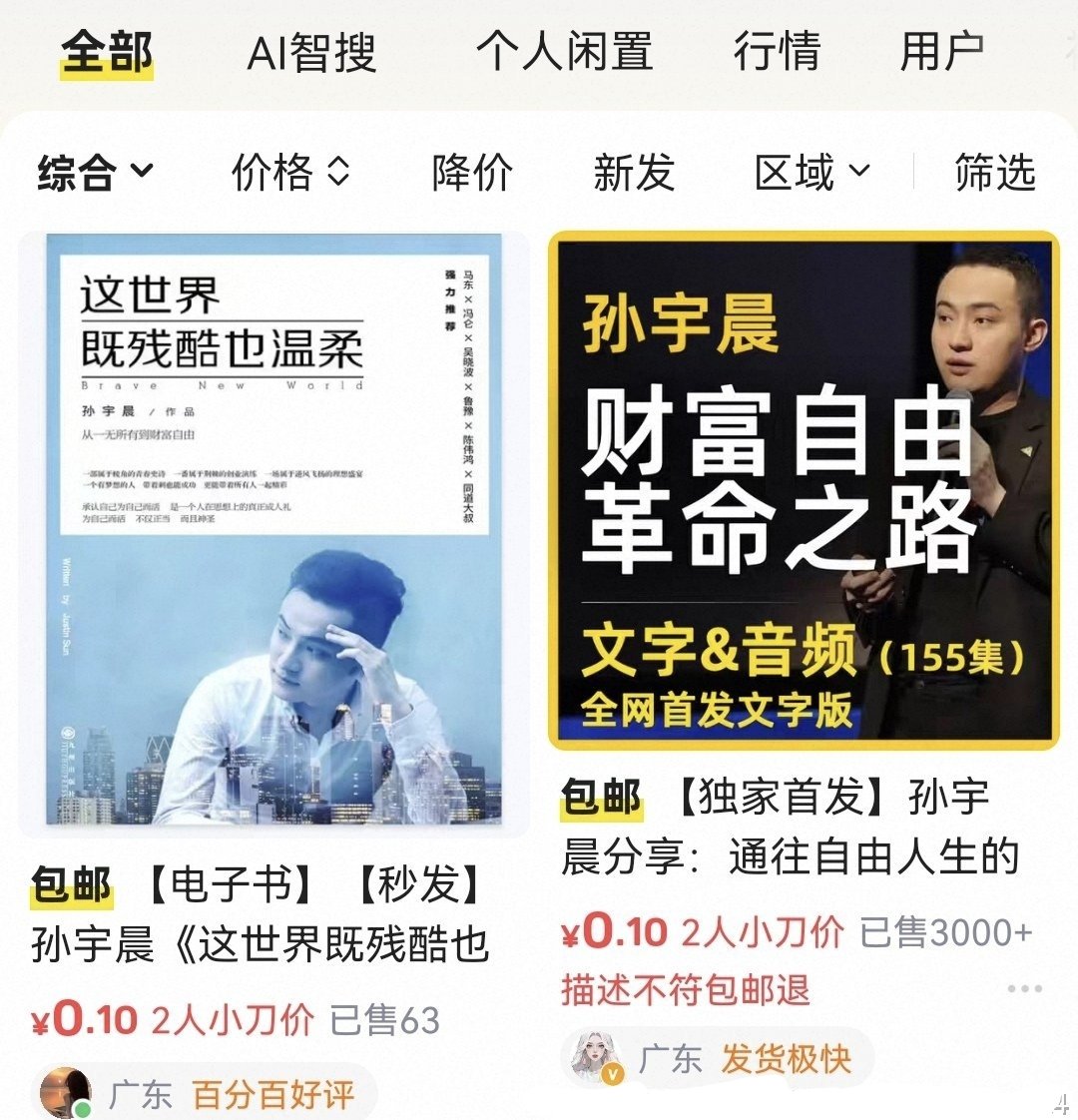Switch to the 全部 tab
The image size is (1078, 1120).
coord(106,52)
